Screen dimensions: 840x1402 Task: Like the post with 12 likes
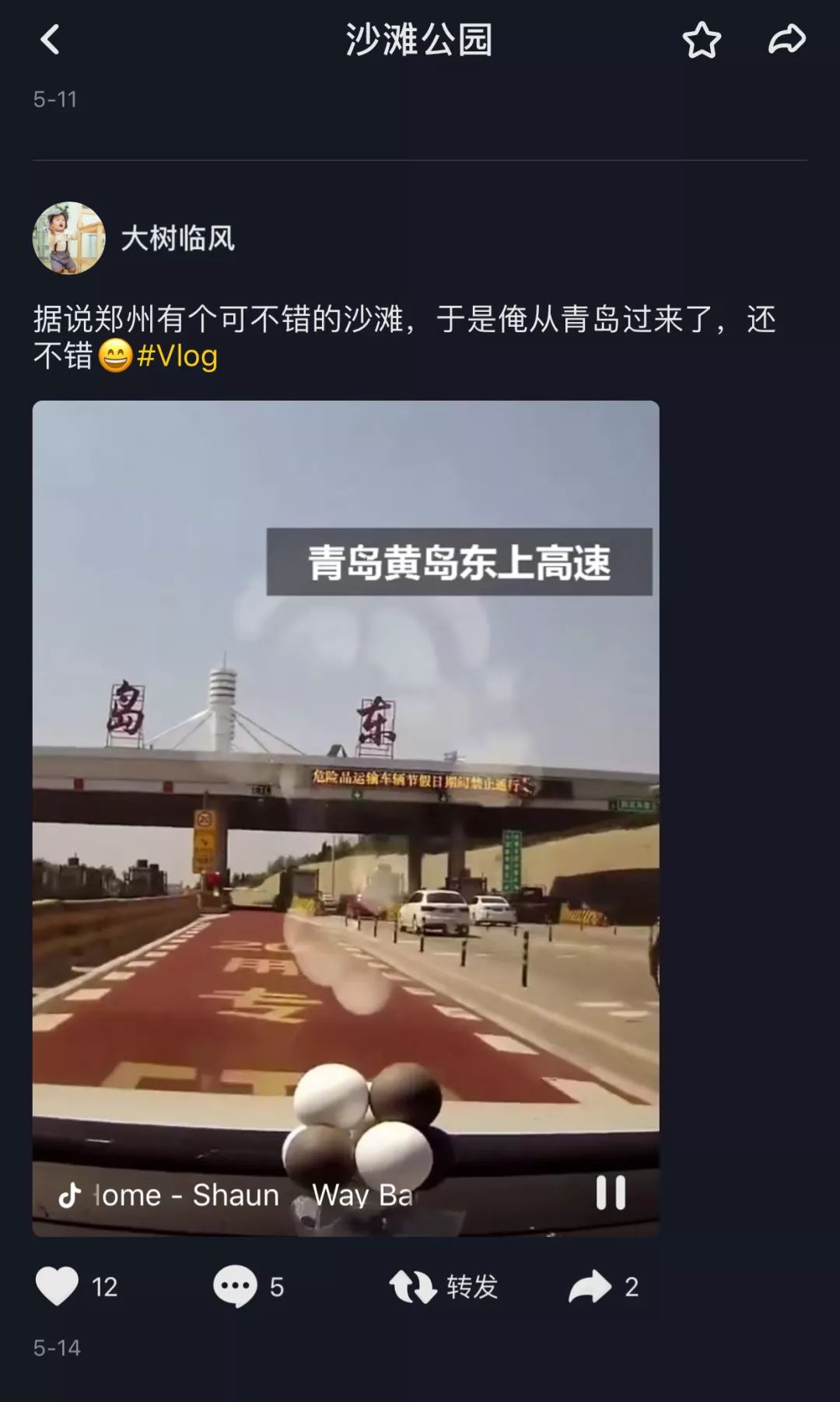pos(76,1287)
